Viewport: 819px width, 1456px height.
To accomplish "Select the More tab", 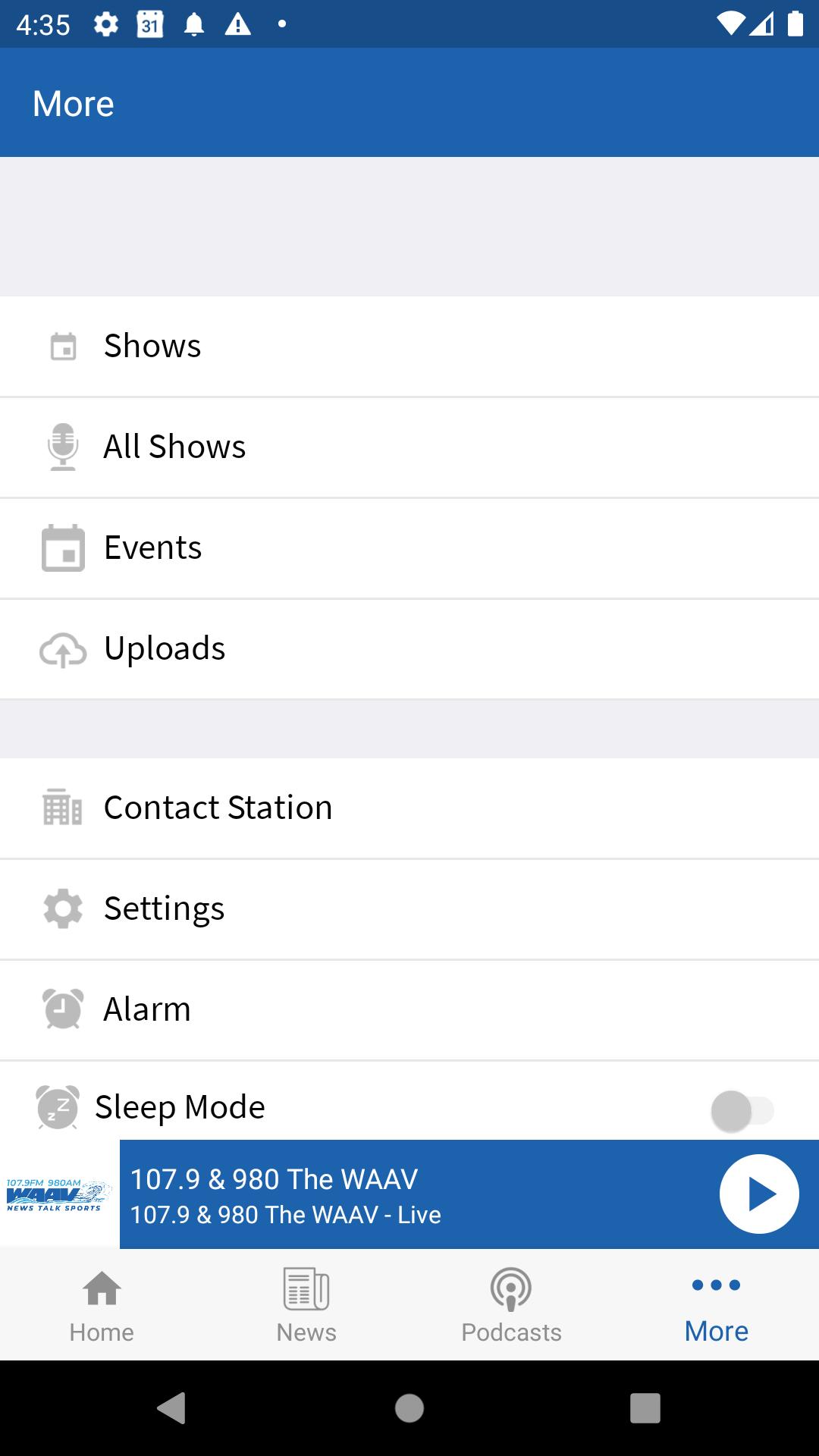I will click(x=717, y=1305).
